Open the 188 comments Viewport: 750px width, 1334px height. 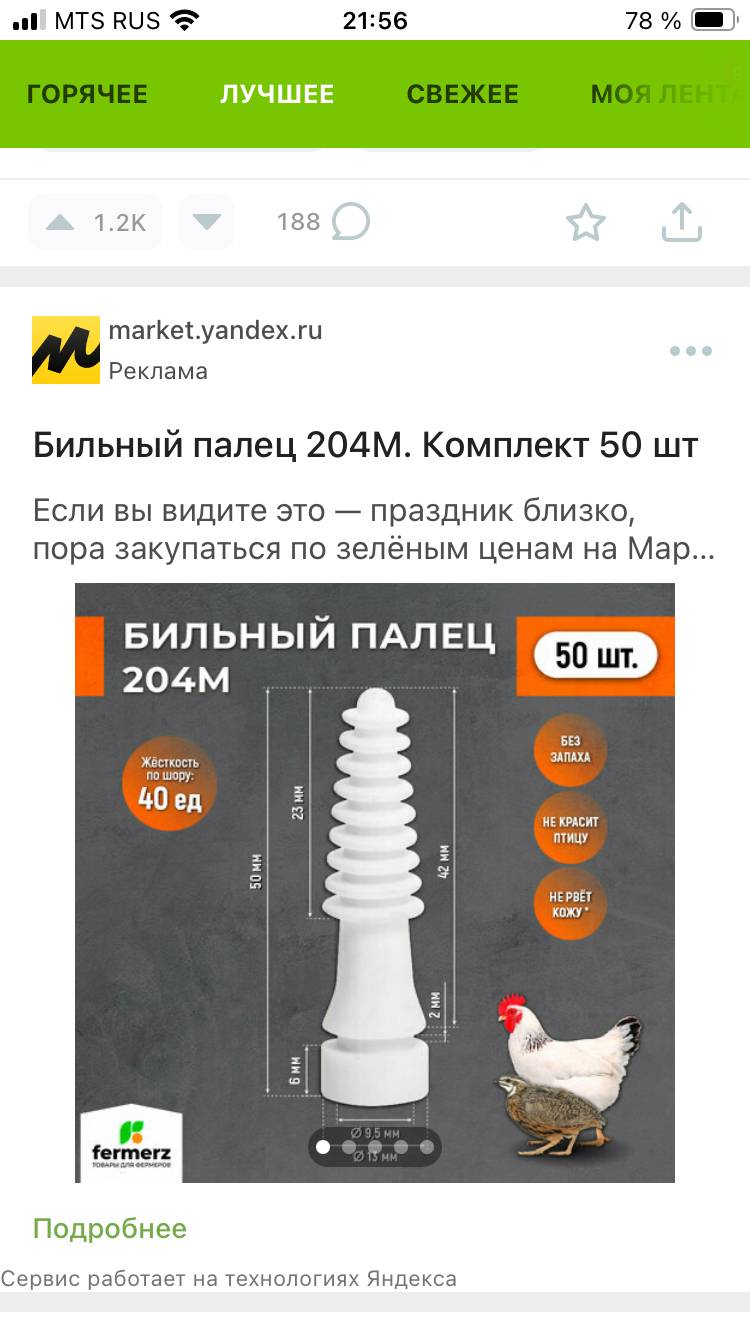(x=323, y=222)
